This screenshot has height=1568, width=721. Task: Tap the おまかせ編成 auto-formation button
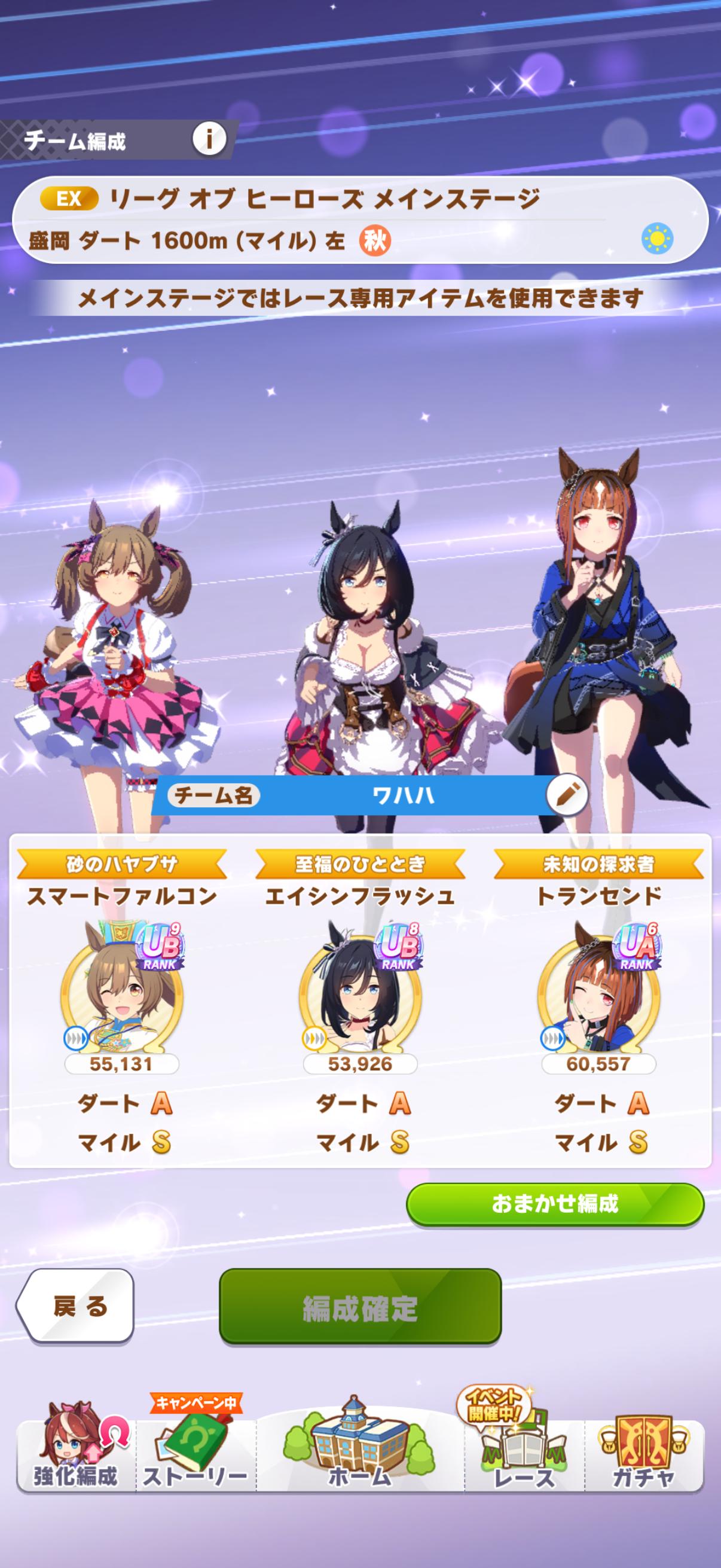[555, 1204]
